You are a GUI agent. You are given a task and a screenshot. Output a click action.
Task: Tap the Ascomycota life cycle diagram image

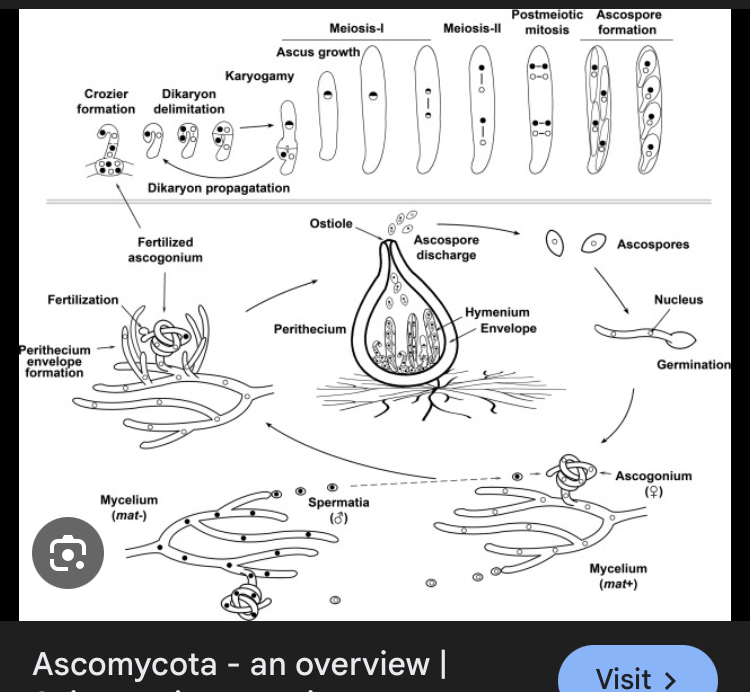(x=375, y=314)
